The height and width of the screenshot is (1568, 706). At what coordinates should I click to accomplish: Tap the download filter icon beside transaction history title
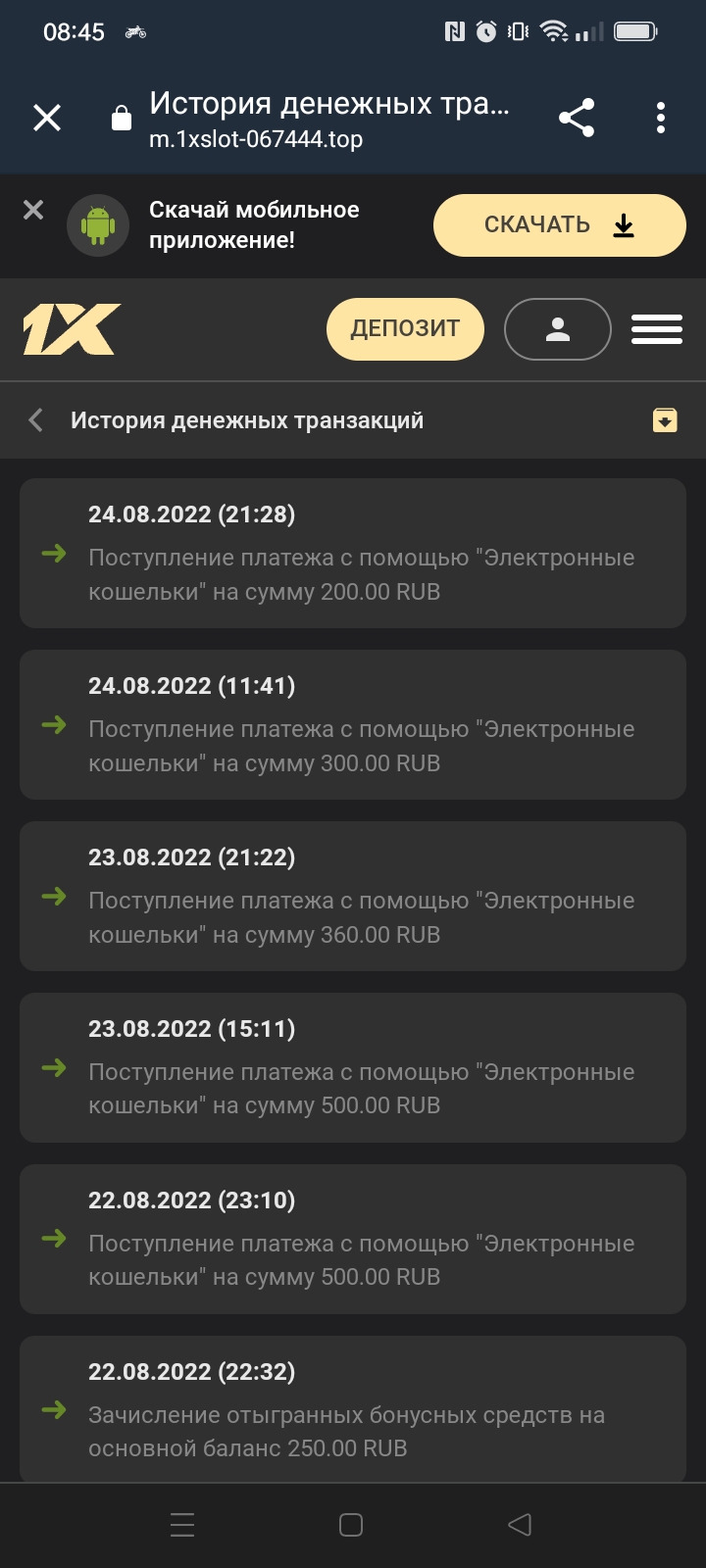(666, 420)
